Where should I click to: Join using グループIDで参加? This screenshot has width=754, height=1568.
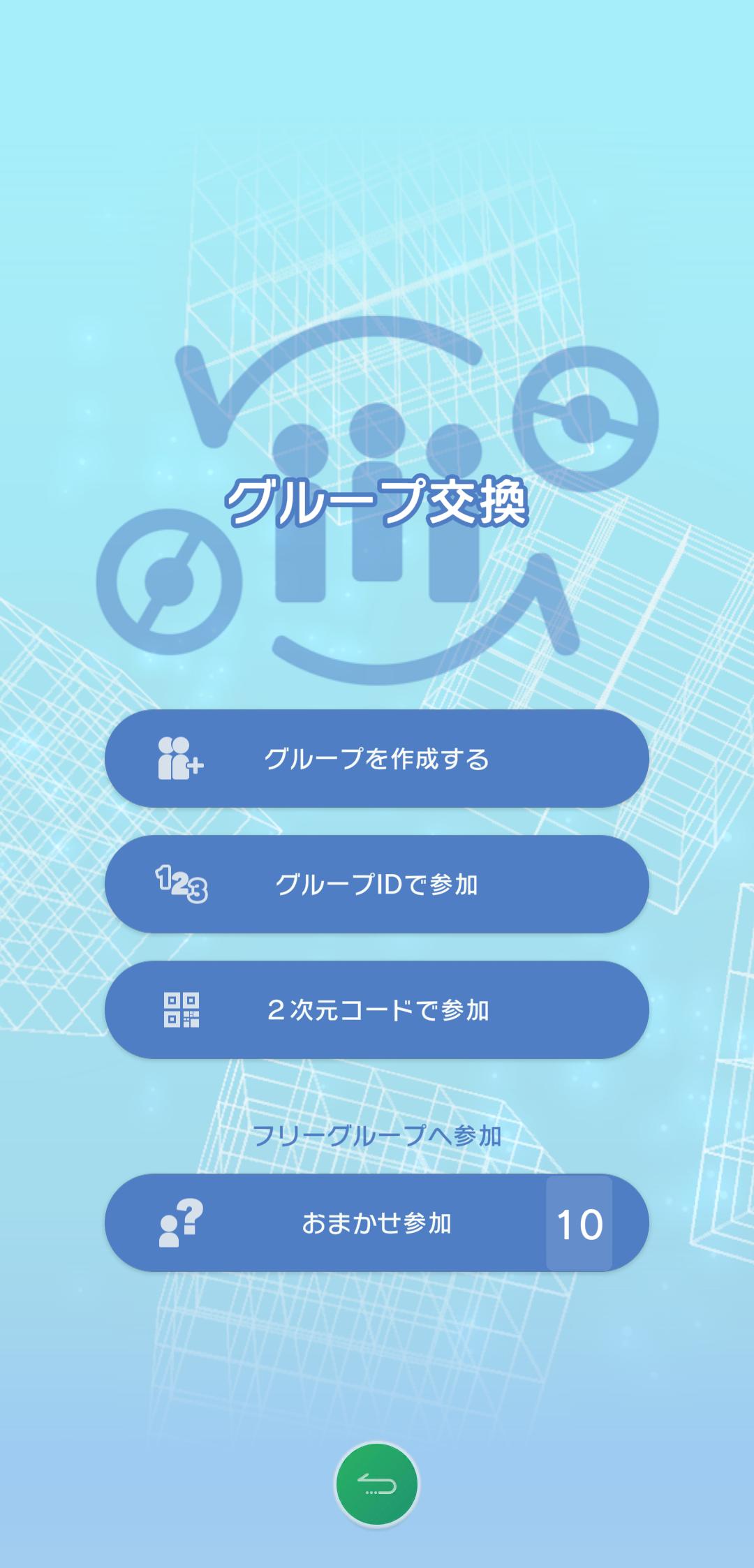pos(377,884)
